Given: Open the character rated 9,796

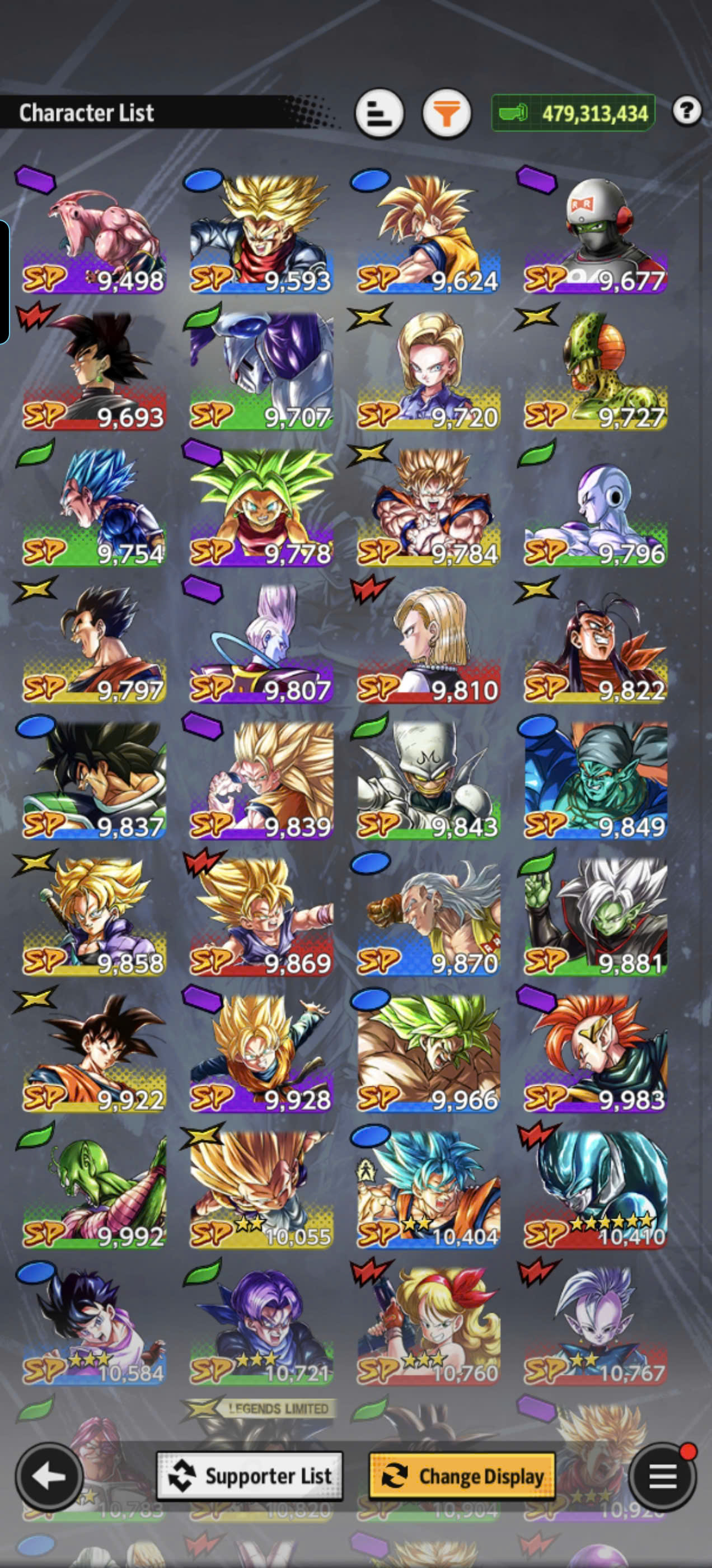Looking at the screenshot, I should (596, 508).
